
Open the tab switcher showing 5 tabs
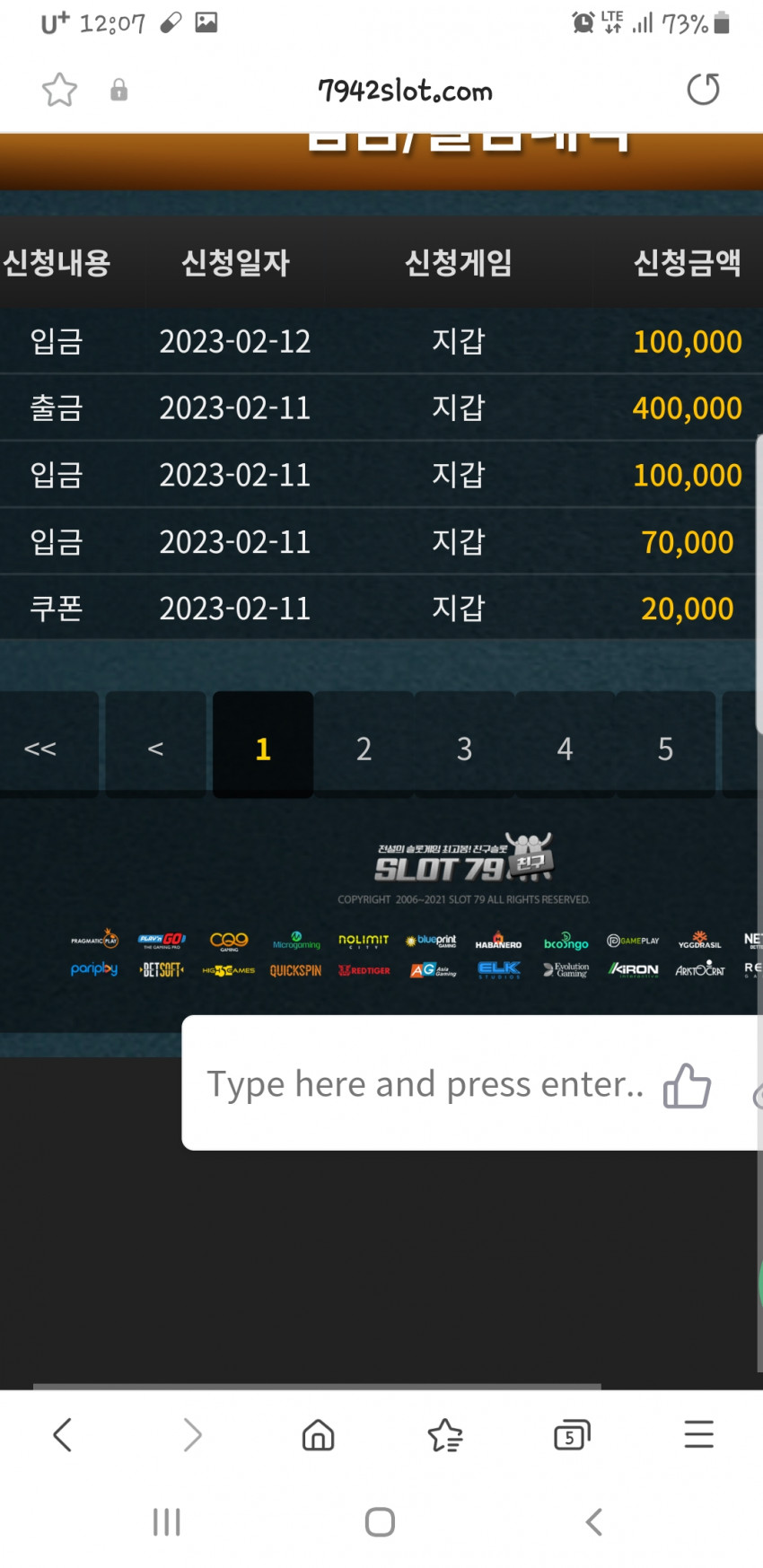click(x=572, y=1435)
